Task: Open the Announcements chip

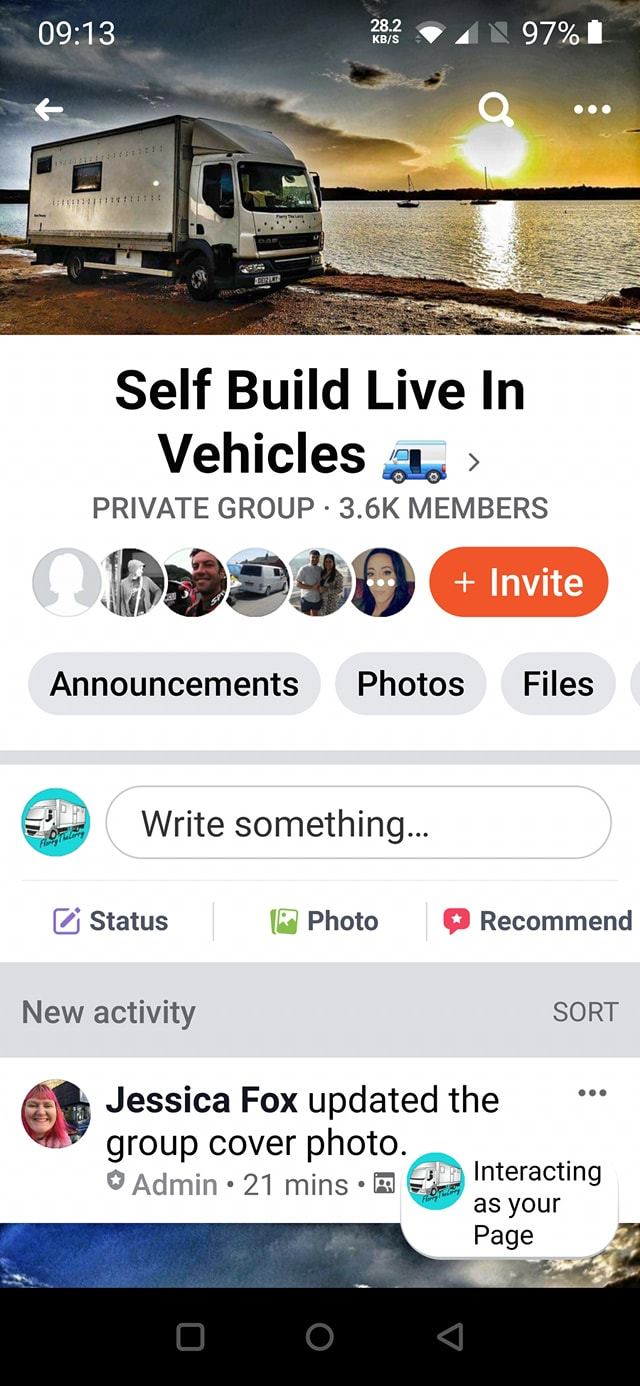Action: tap(174, 684)
